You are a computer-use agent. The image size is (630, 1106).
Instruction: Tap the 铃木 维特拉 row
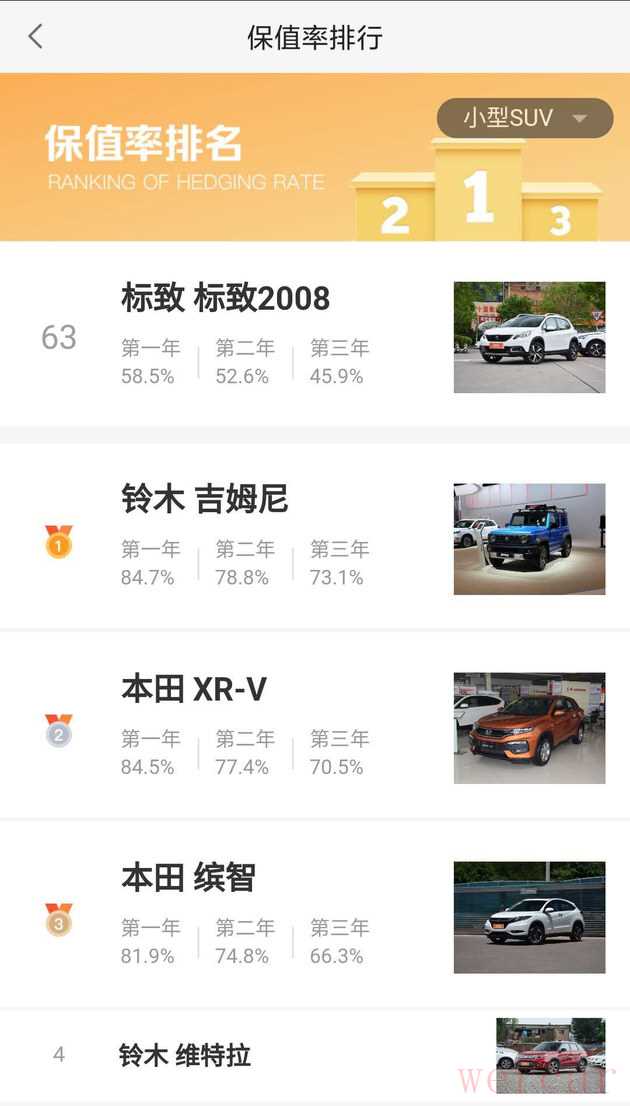point(315,1055)
